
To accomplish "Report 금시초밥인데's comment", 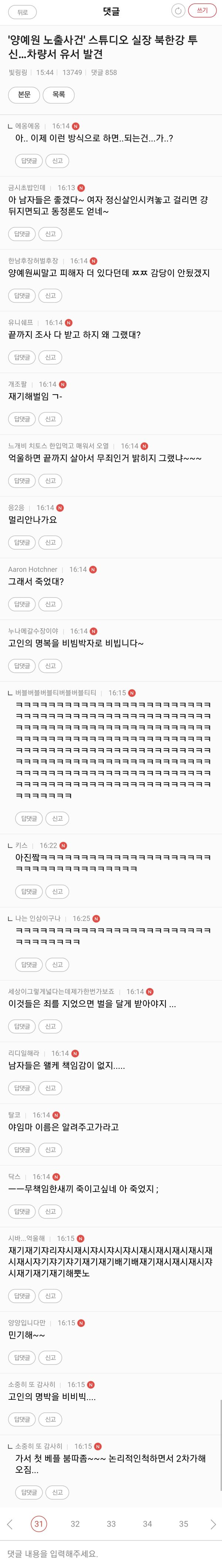I will coord(50,234).
